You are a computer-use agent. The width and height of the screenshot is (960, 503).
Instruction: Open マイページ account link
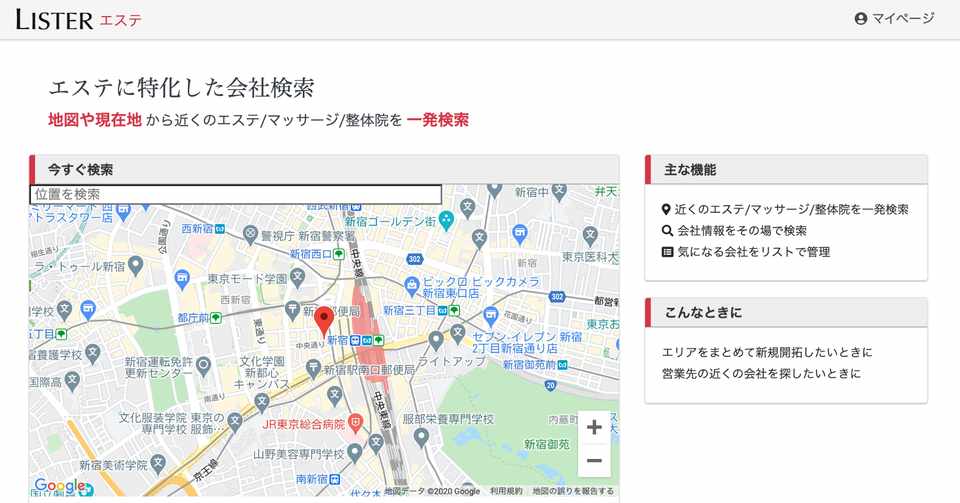pos(894,18)
